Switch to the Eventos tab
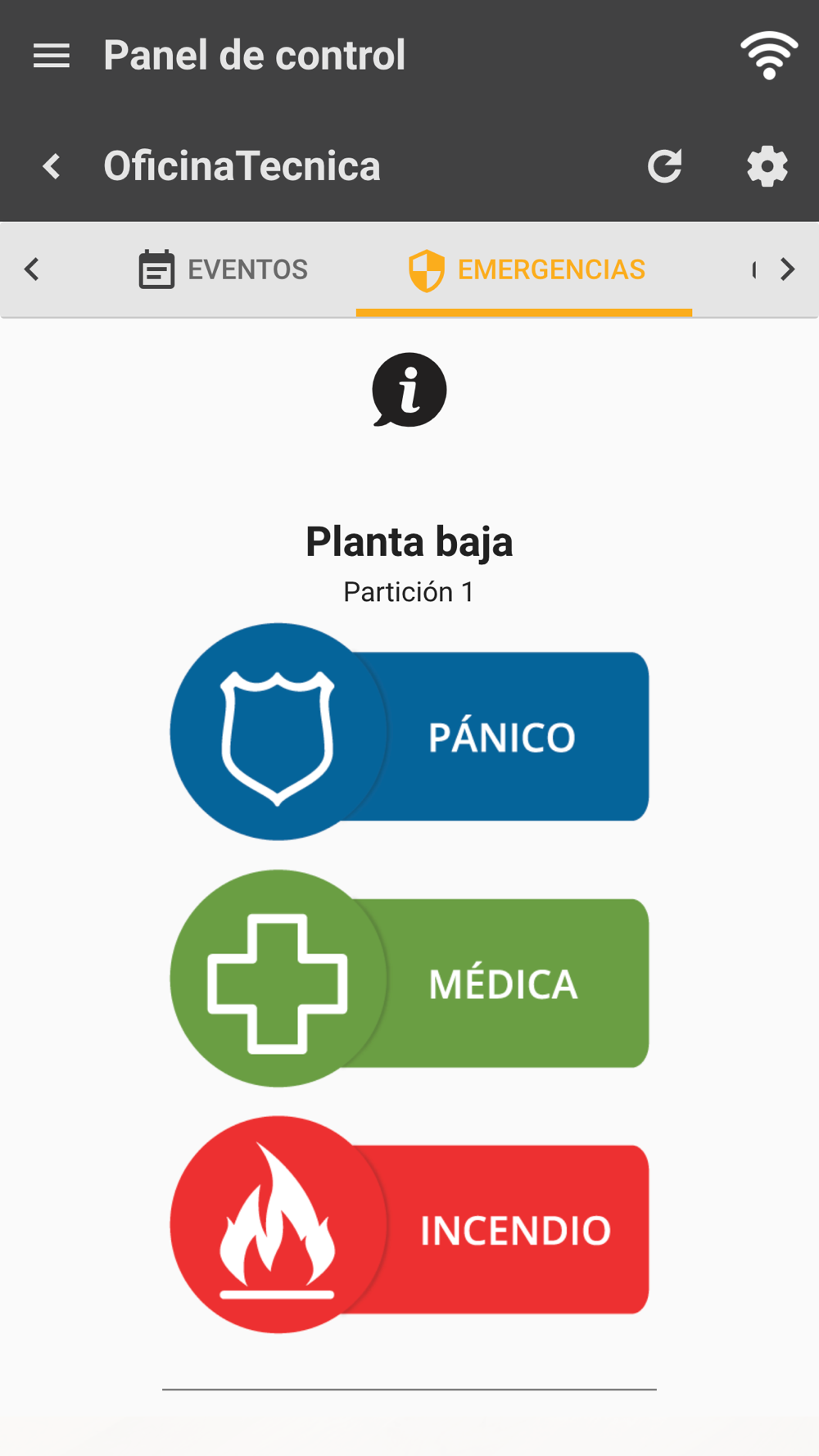 click(x=224, y=269)
